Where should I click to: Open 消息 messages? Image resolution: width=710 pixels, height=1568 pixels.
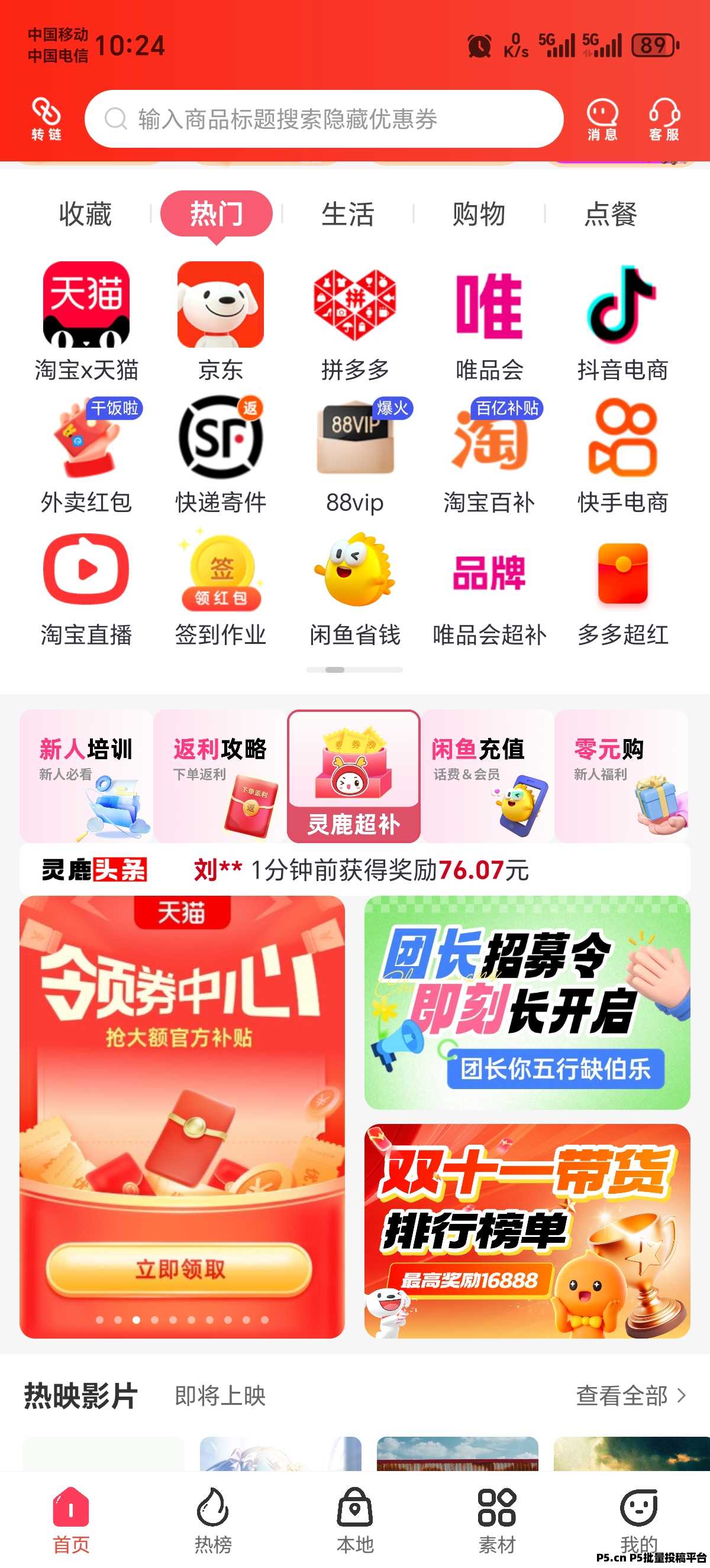[x=602, y=119]
